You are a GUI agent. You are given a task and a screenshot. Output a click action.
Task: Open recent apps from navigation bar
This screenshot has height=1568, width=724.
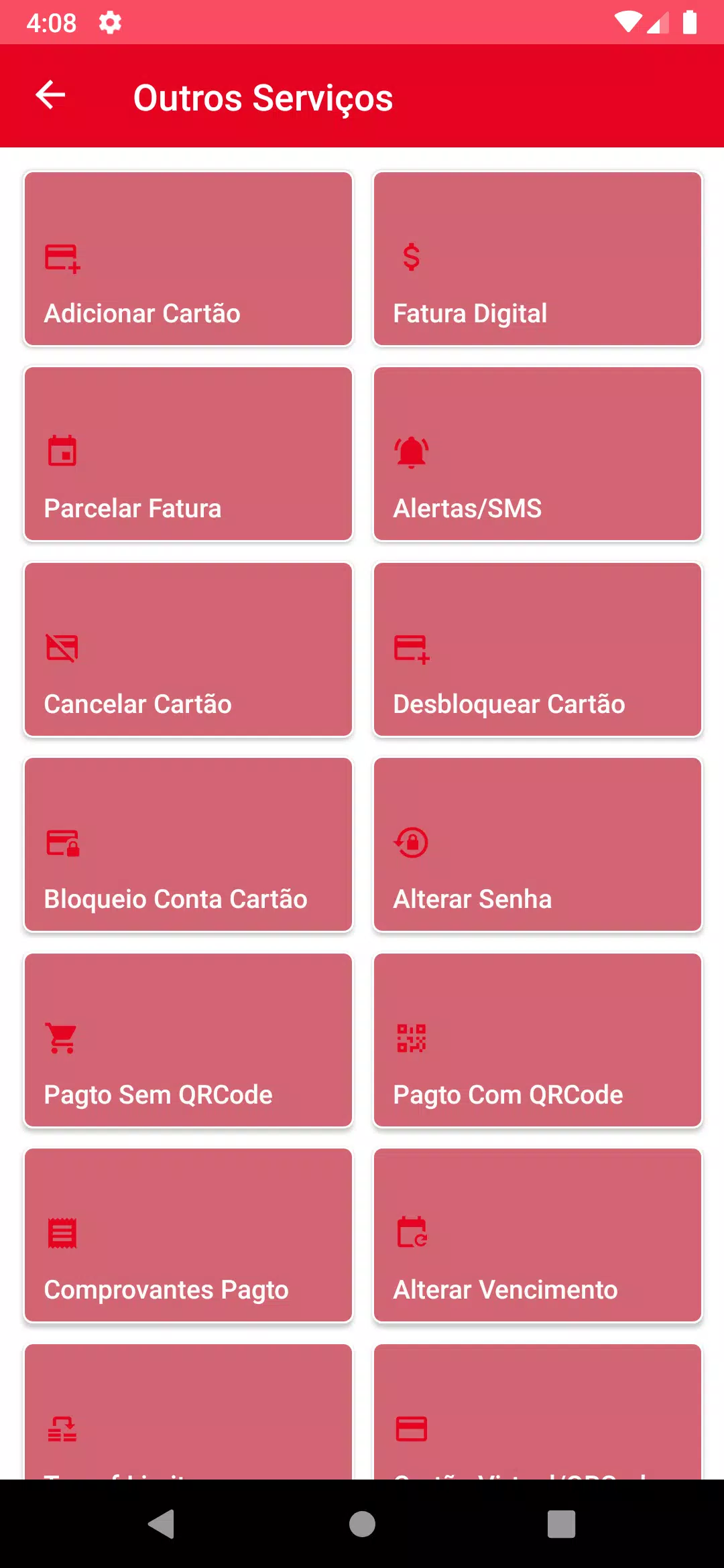[x=562, y=1524]
